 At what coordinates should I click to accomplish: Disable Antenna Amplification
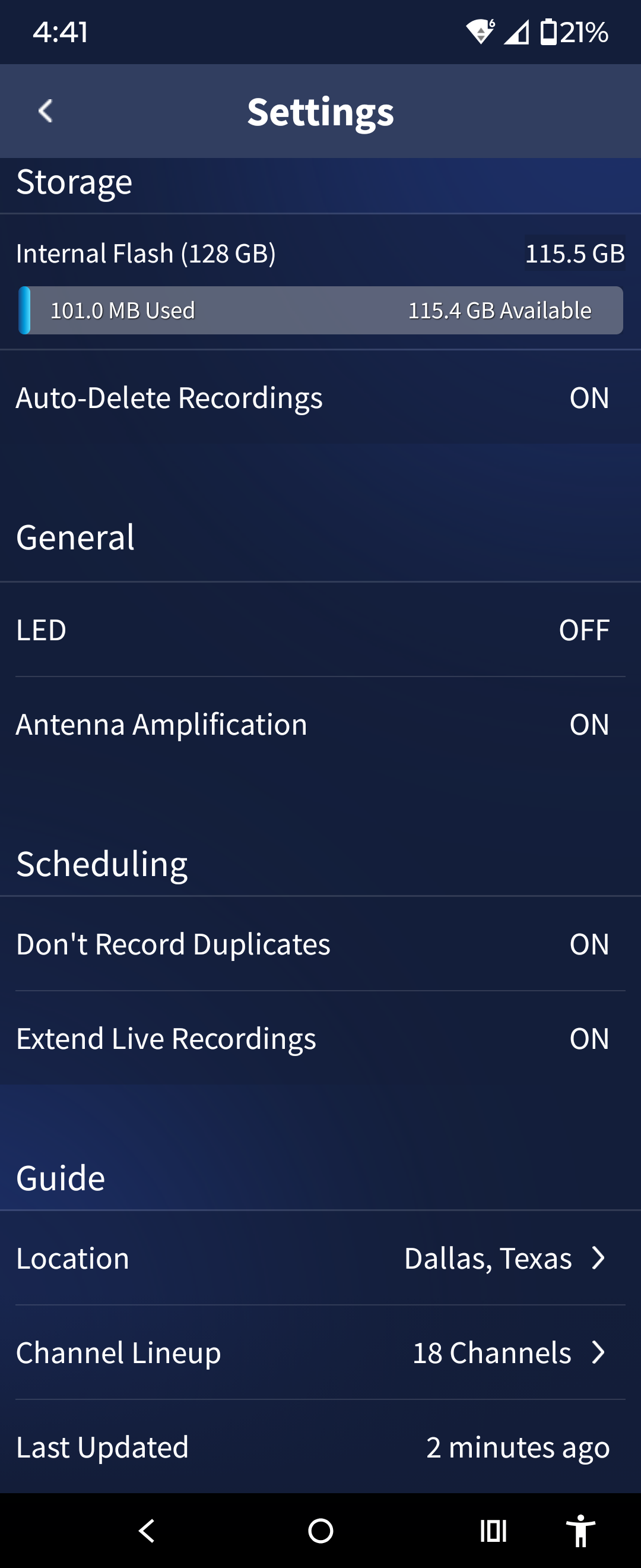pos(589,725)
